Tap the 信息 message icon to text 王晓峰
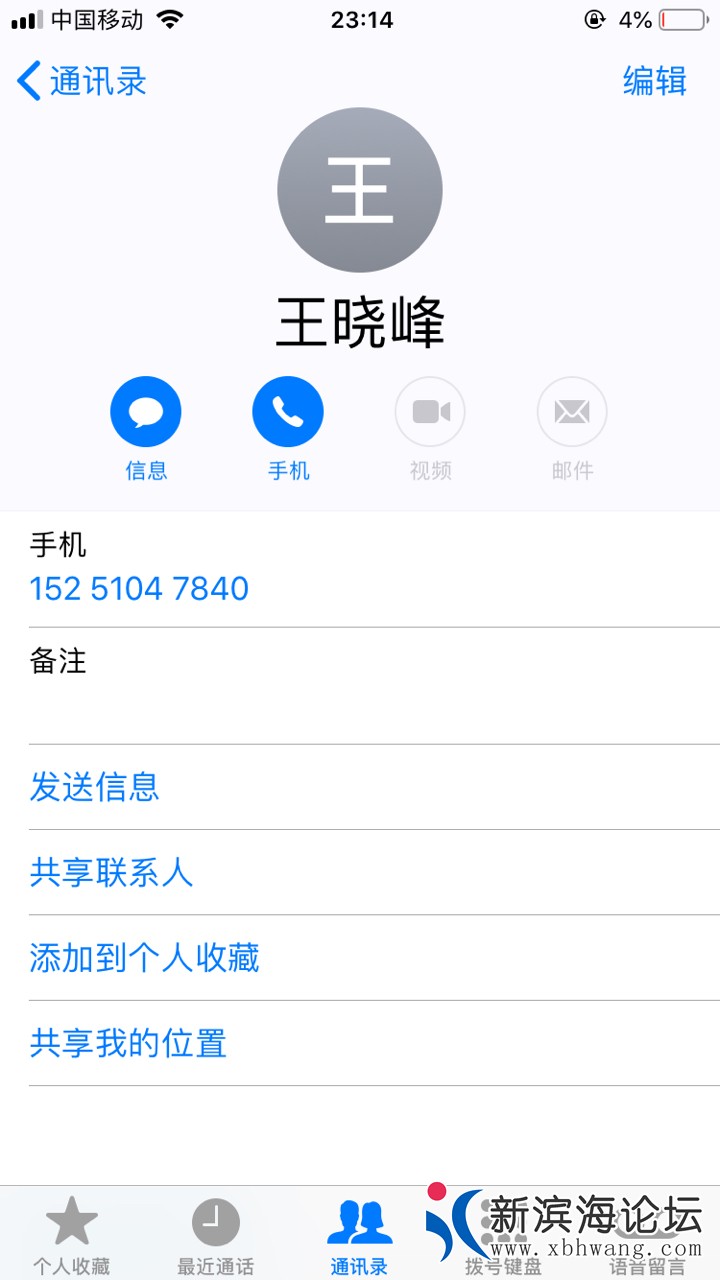The height and width of the screenshot is (1280, 720). [x=145, y=411]
